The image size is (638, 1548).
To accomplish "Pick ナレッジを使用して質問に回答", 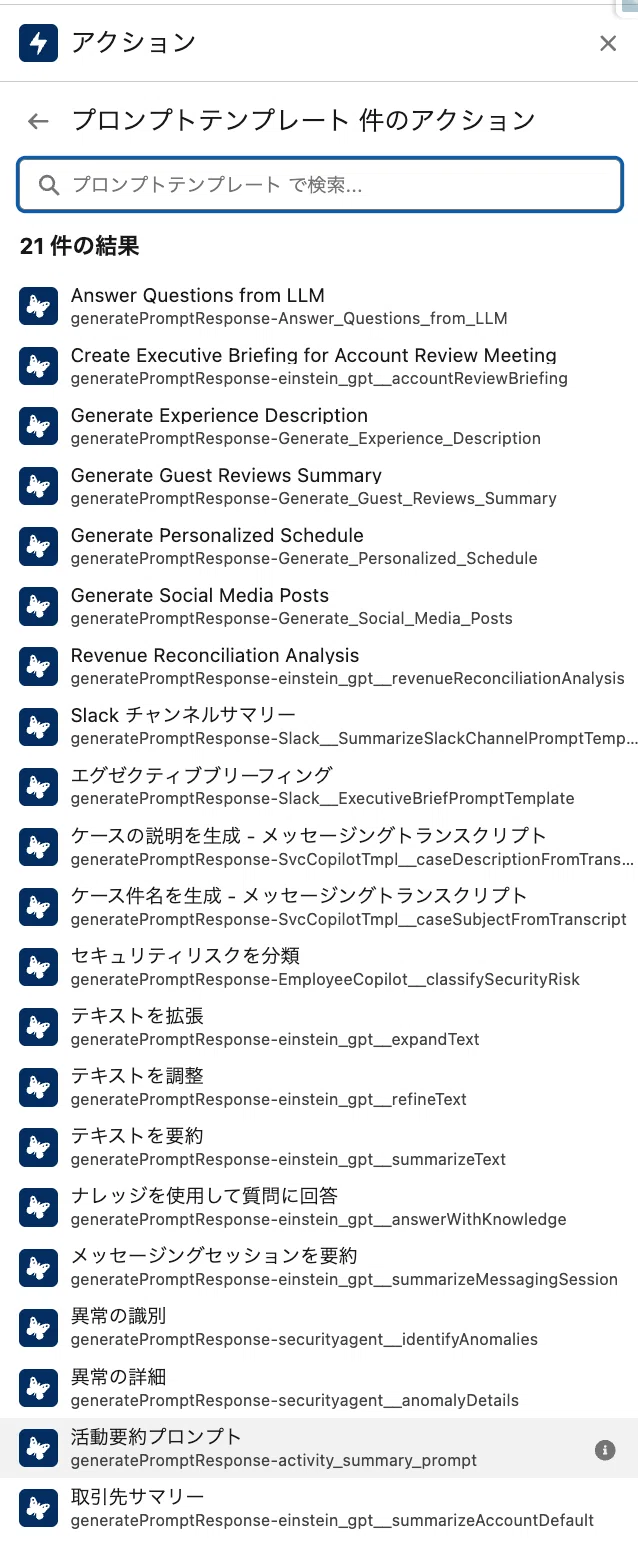I will pyautogui.click(x=319, y=1207).
